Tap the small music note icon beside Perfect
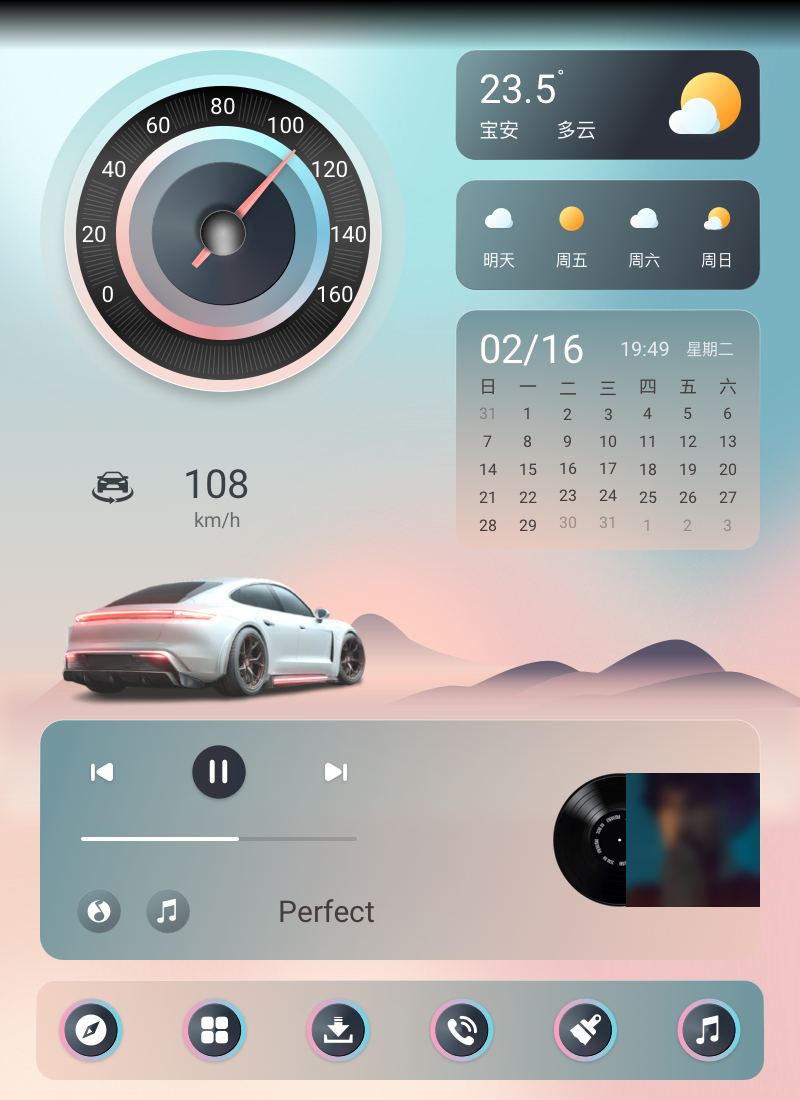This screenshot has width=800, height=1100. [168, 911]
